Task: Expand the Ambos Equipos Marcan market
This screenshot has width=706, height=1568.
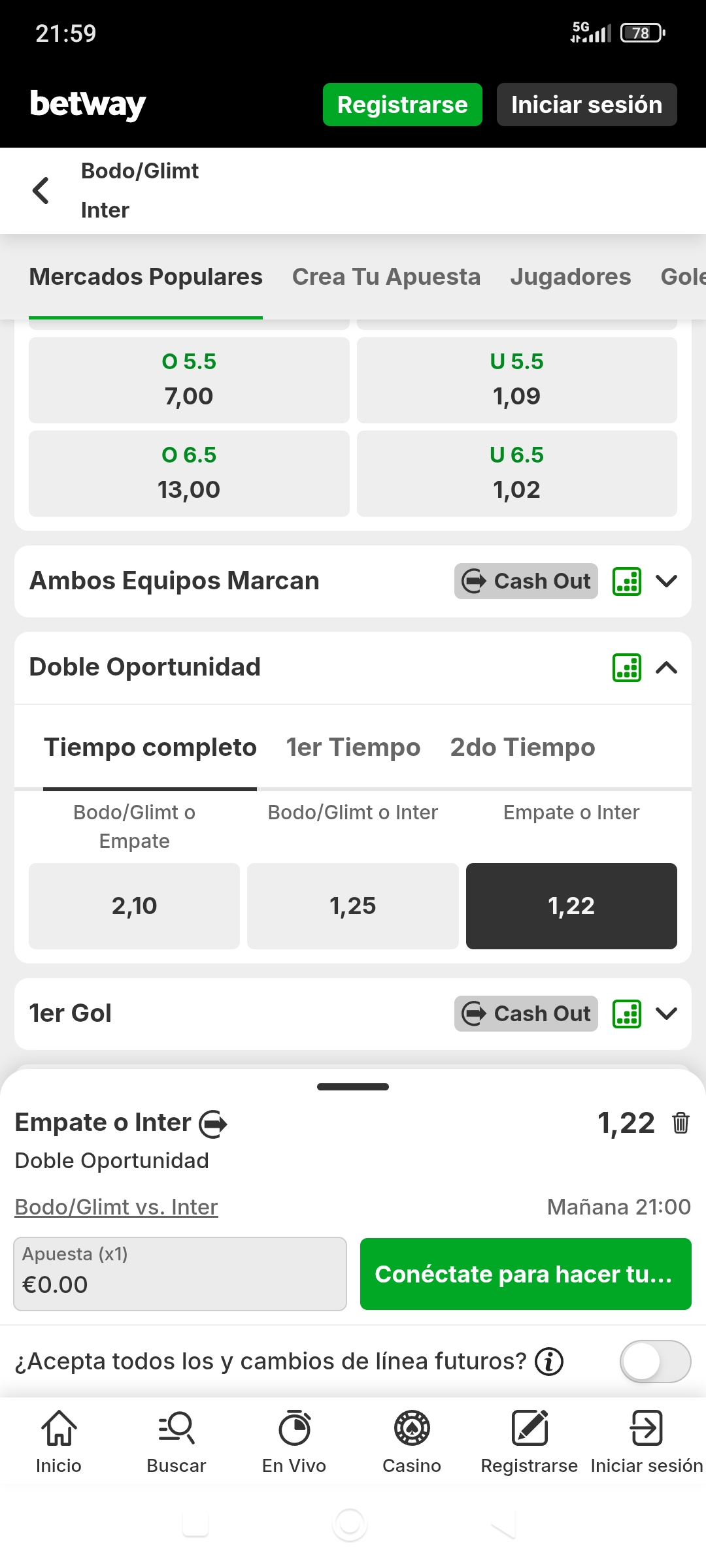Action: 666,581
